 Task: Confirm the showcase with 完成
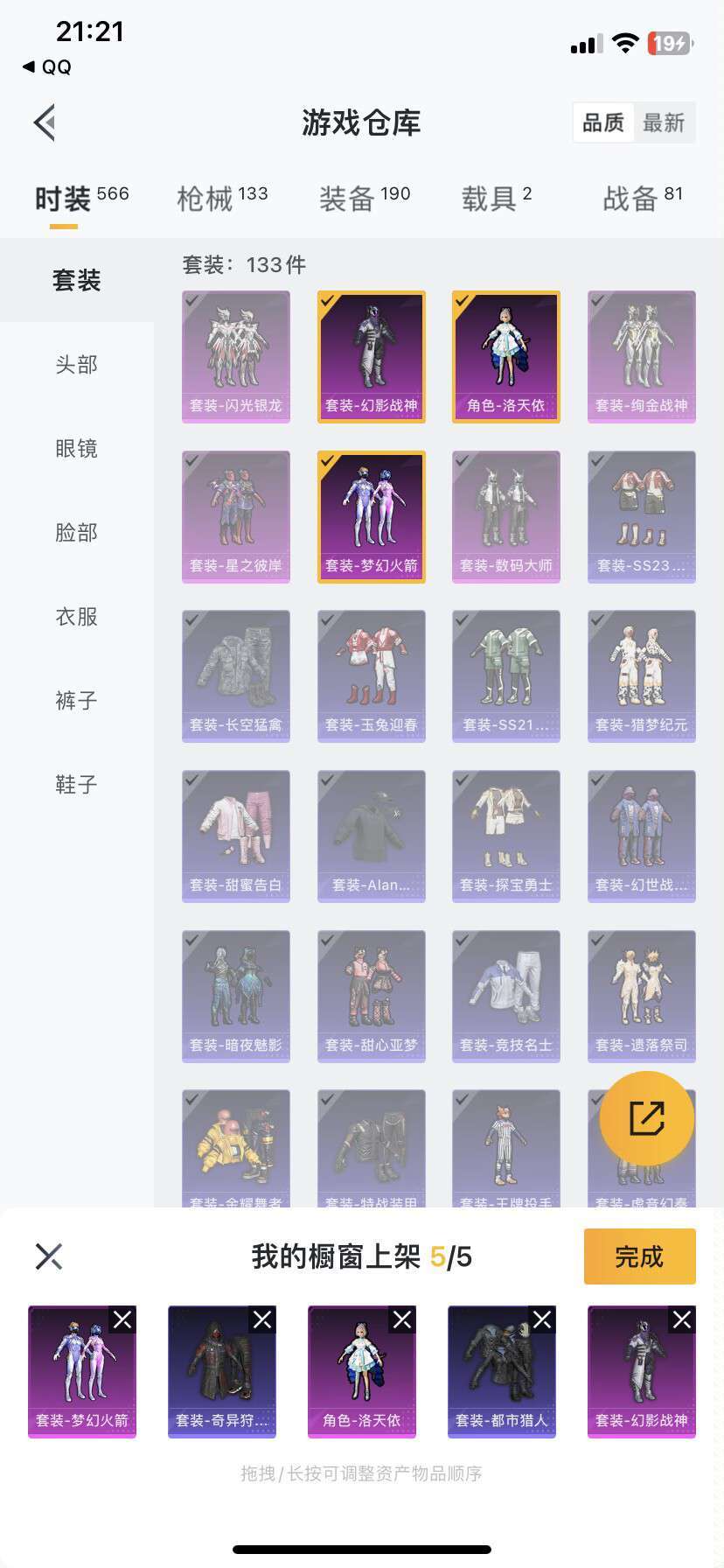coord(640,1256)
